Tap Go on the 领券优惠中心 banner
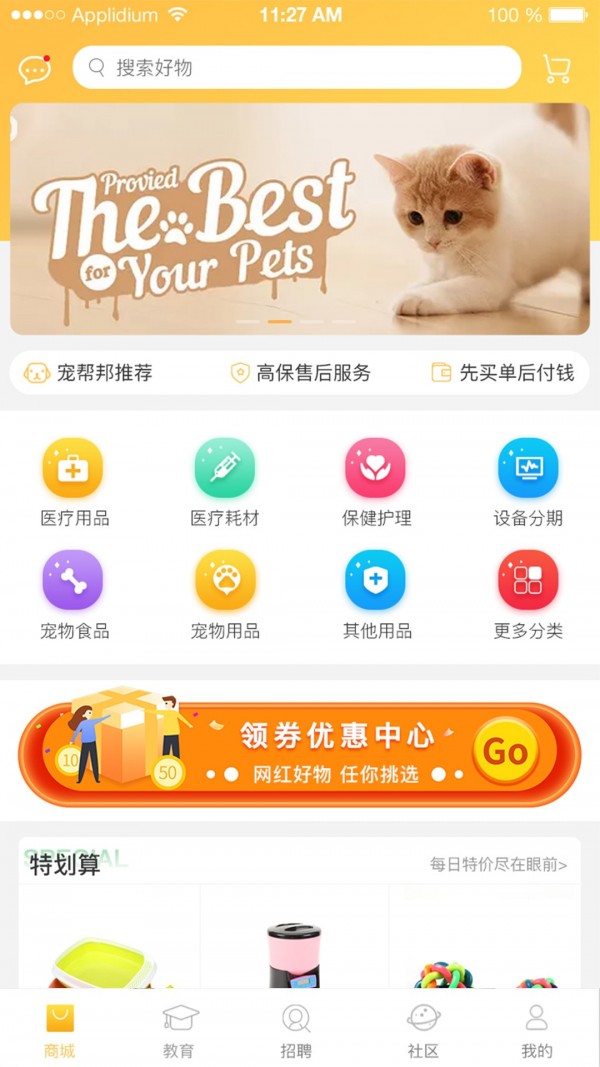 tap(505, 753)
